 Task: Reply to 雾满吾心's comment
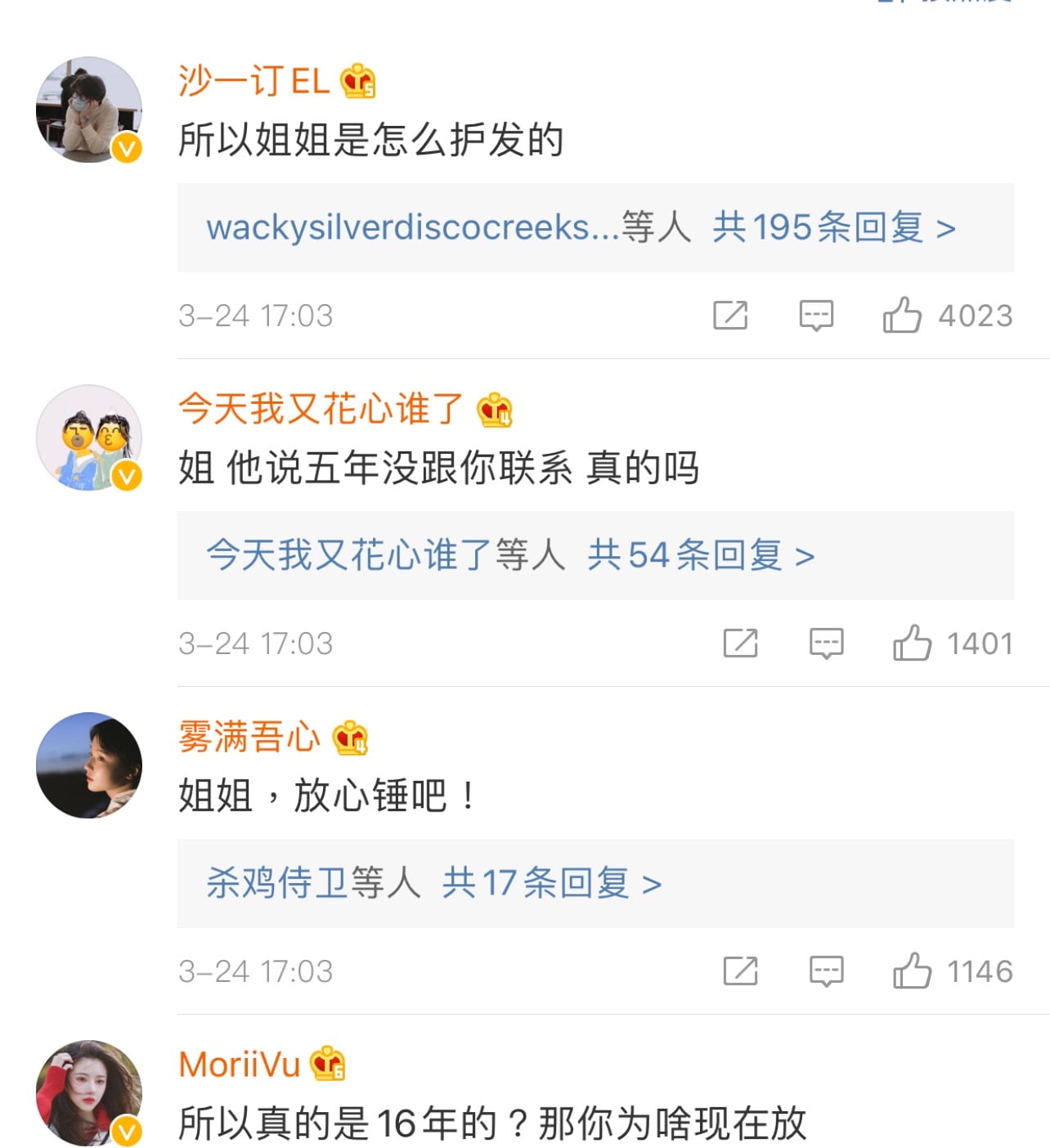pos(826,971)
